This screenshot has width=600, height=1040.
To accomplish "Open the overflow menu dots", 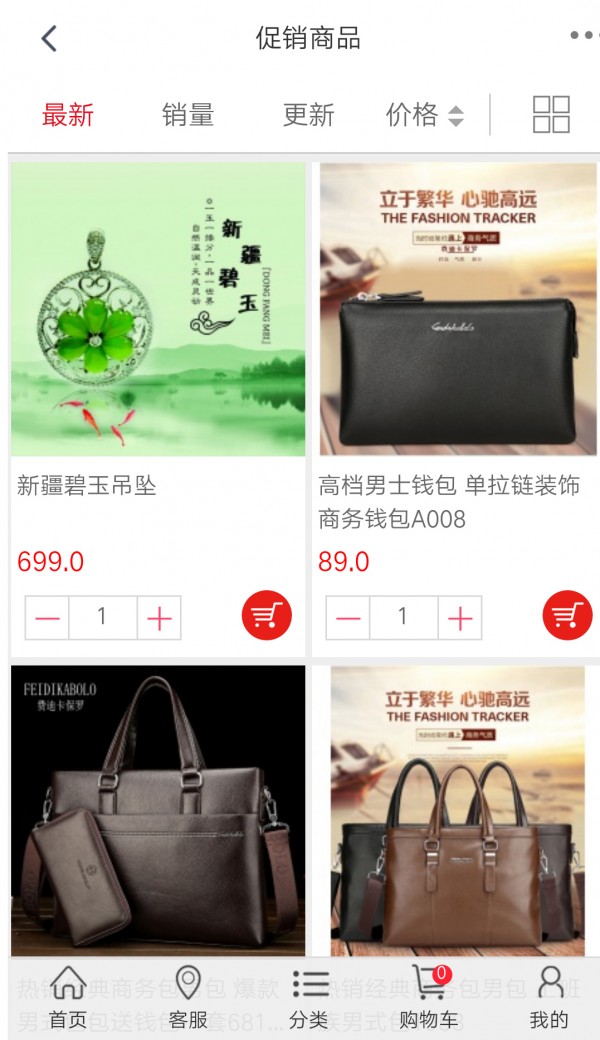I will click(582, 36).
